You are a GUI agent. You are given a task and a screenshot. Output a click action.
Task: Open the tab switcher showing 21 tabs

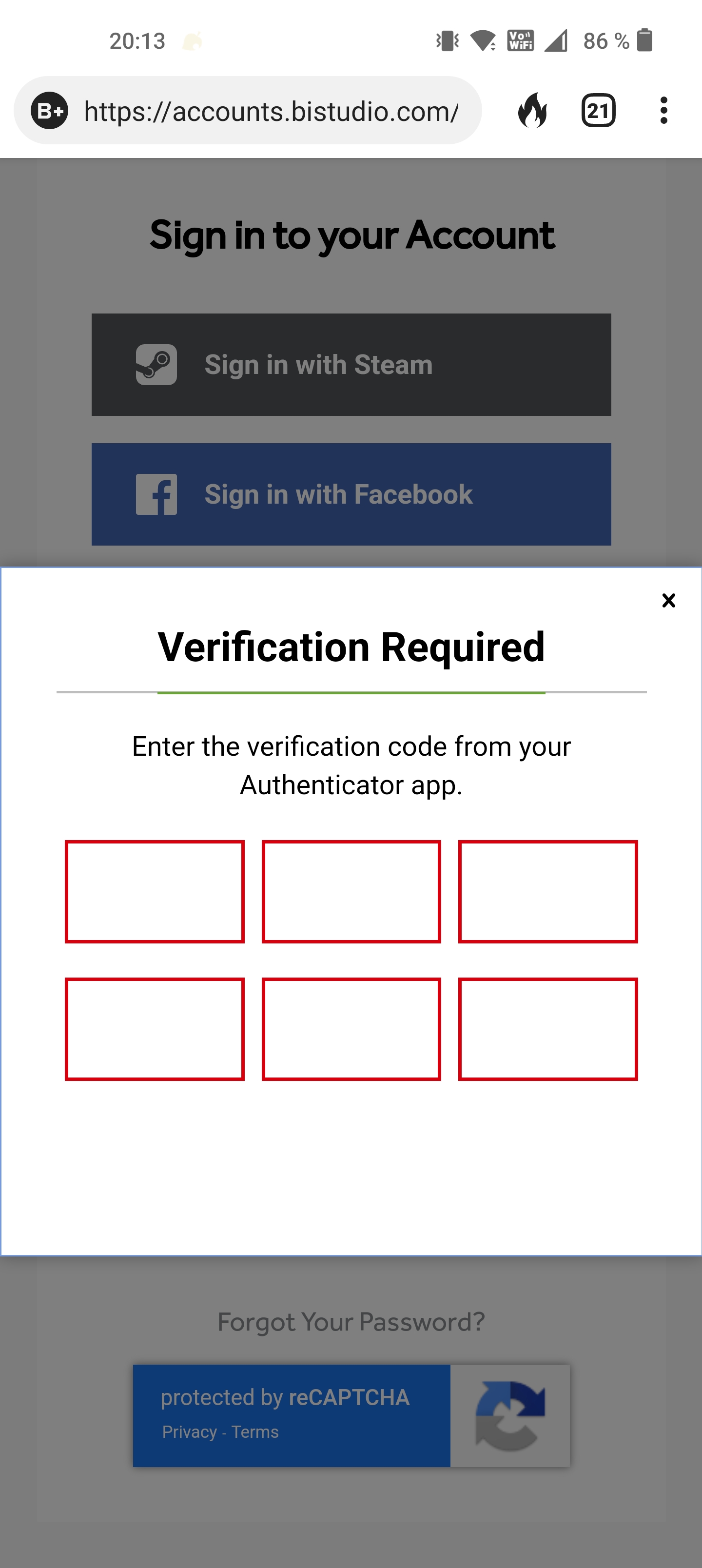pyautogui.click(x=599, y=110)
